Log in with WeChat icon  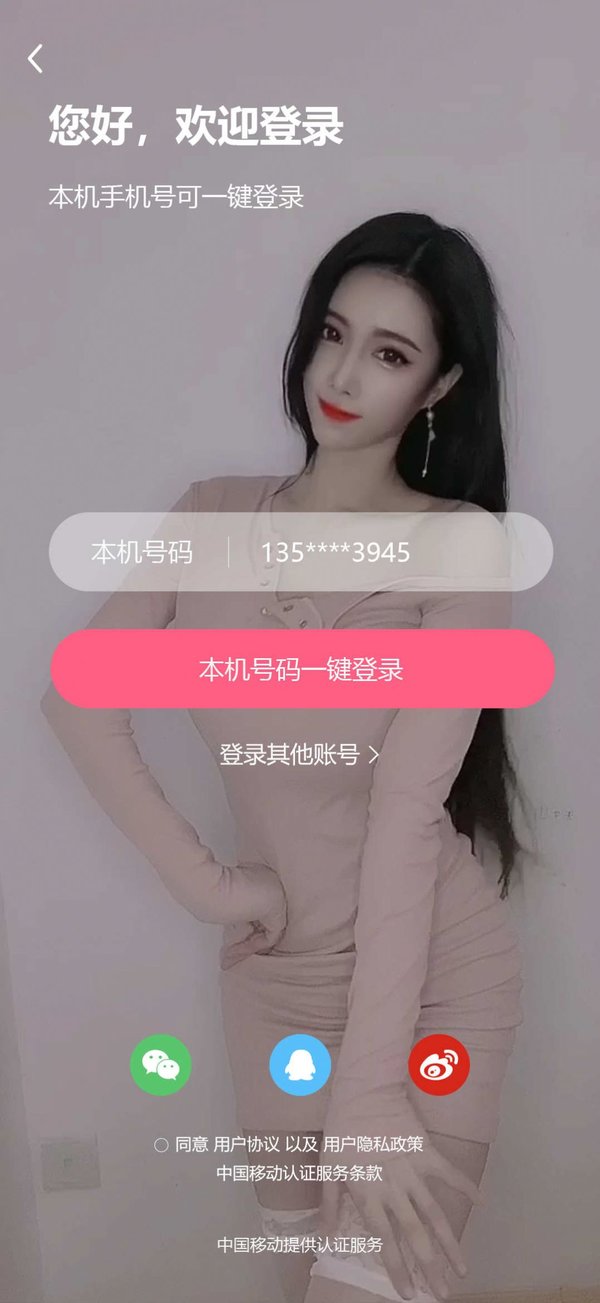coord(160,1065)
